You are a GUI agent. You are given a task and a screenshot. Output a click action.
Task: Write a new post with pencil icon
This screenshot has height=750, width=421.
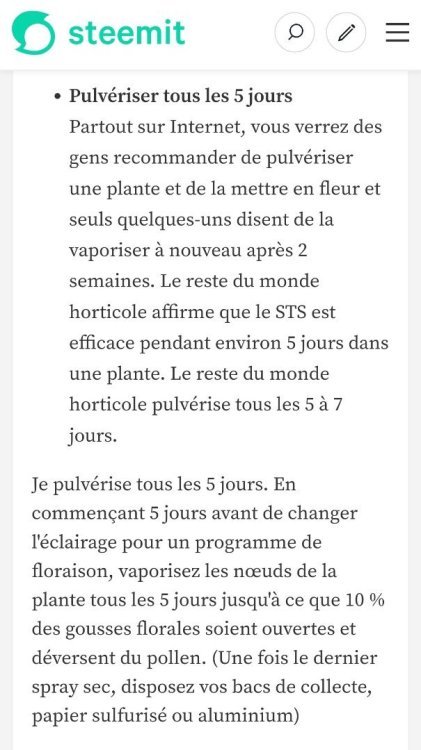click(346, 33)
